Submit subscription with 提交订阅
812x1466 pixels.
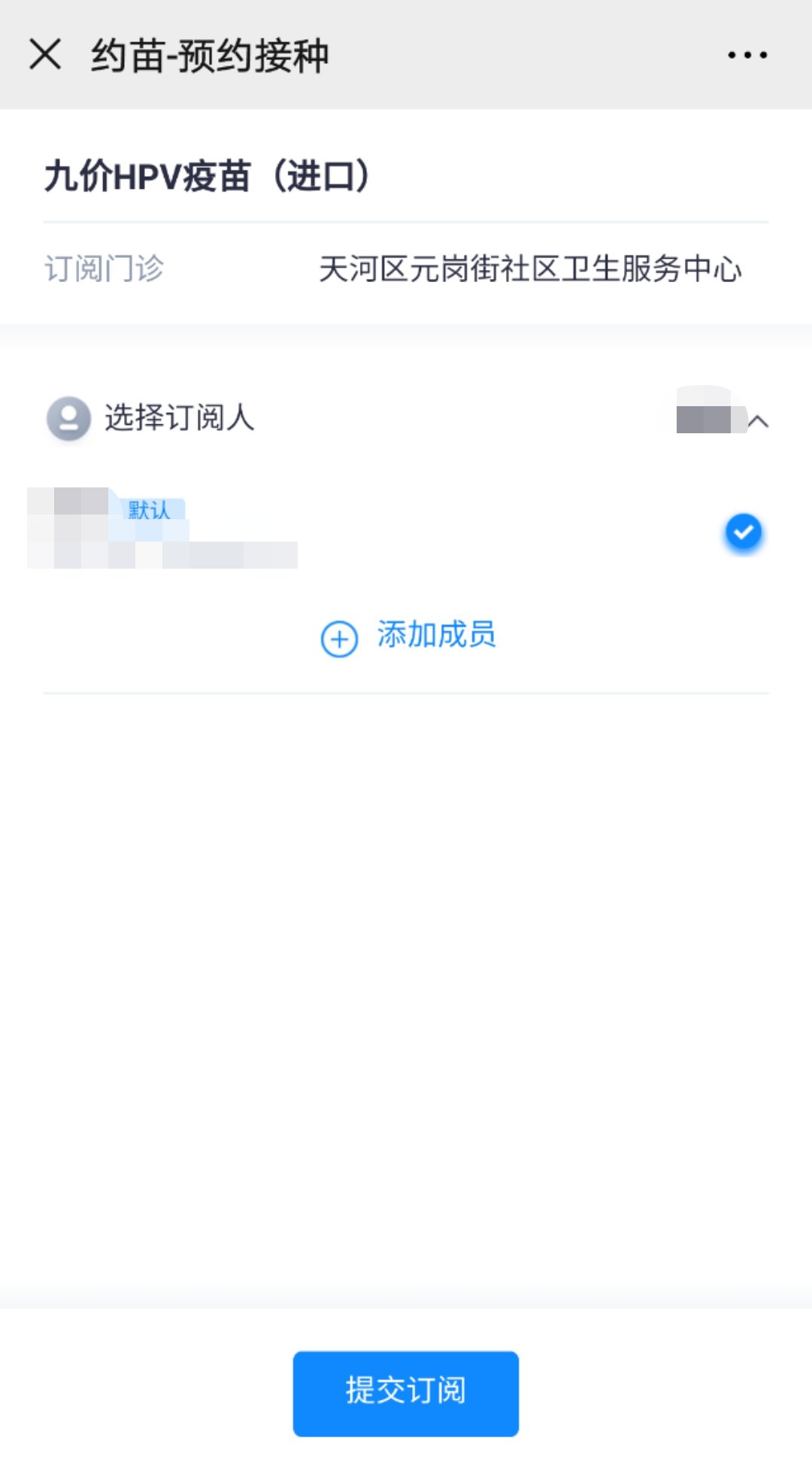[406, 1393]
